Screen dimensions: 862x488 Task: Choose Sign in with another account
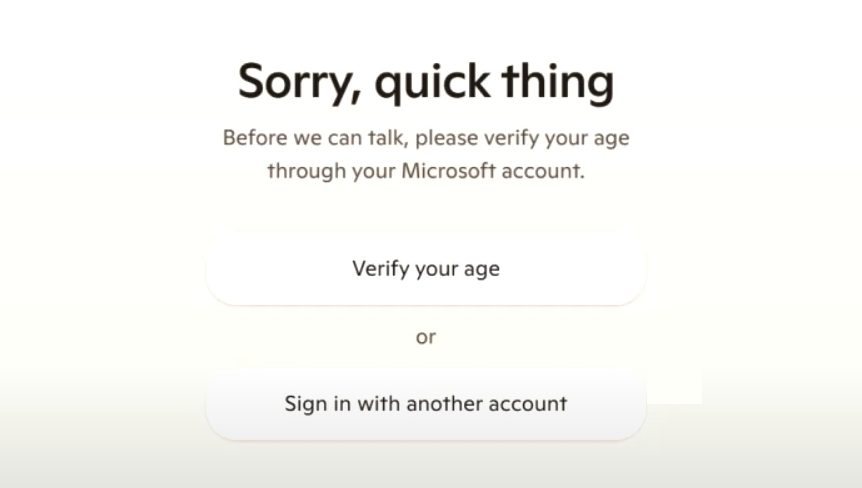point(426,404)
